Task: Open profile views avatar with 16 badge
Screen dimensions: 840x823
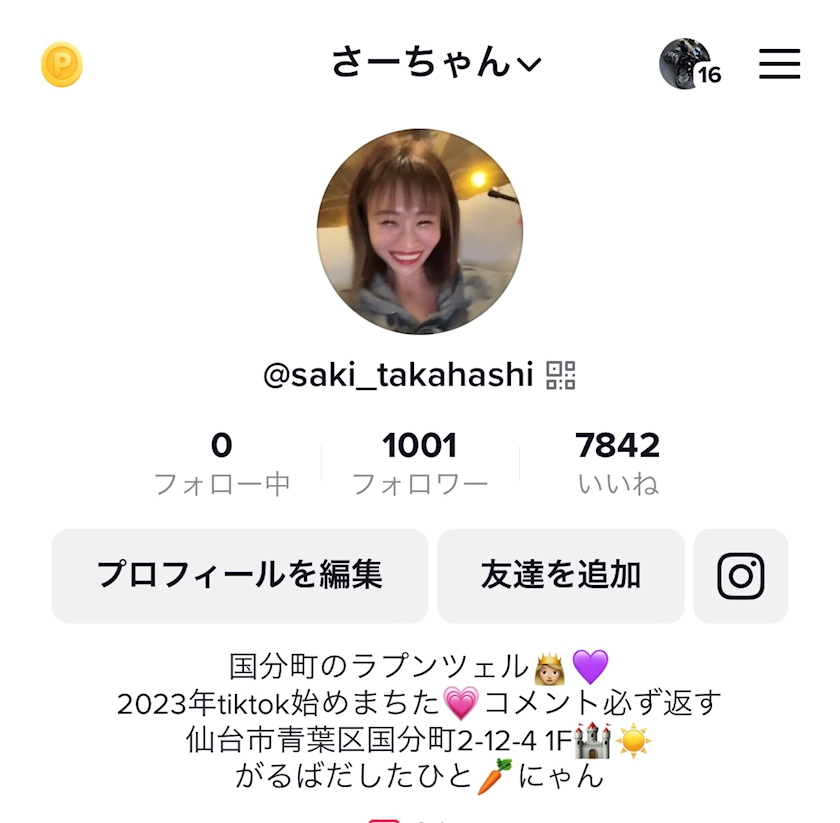Action: click(x=688, y=65)
